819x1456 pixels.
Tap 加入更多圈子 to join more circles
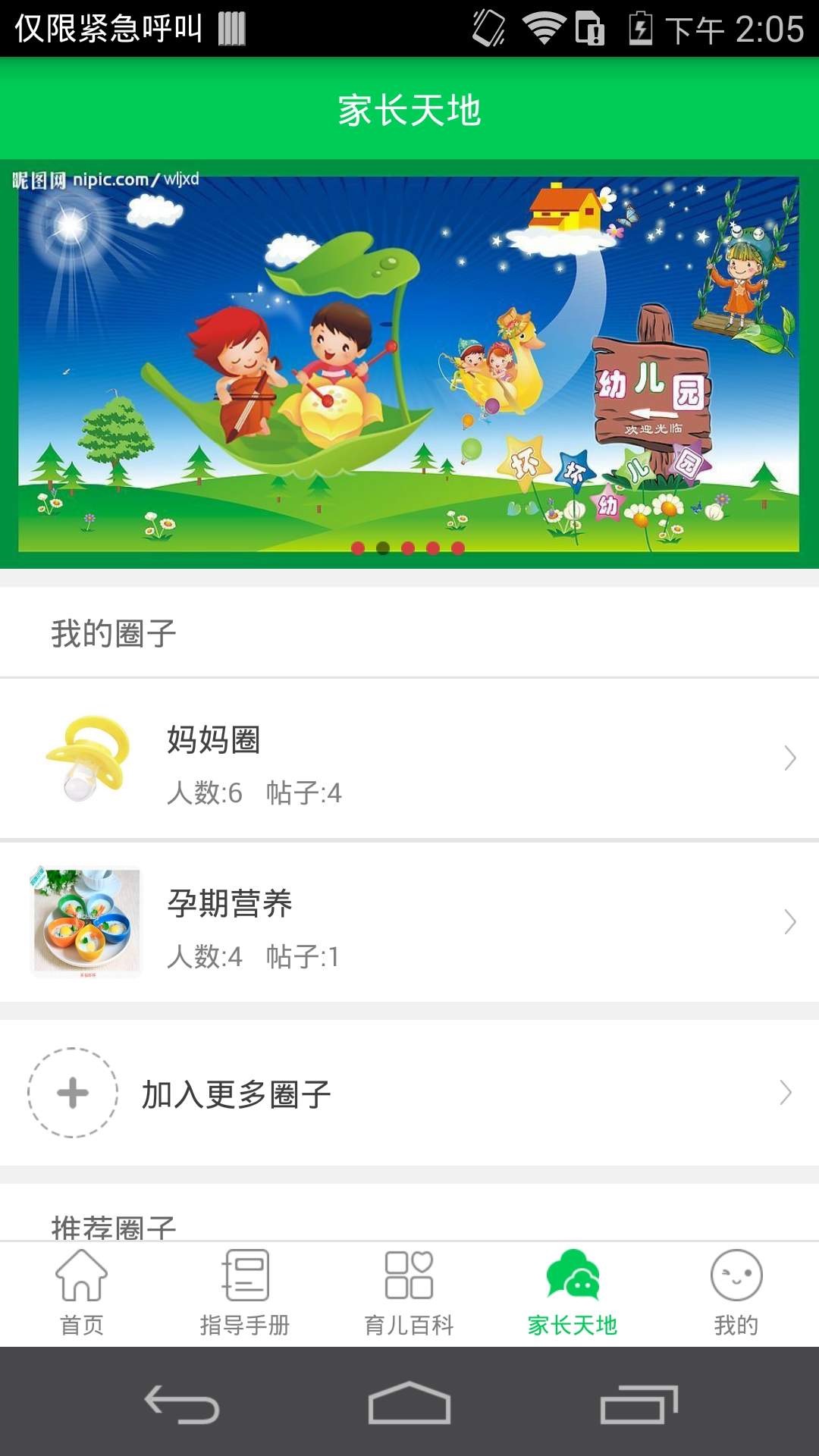point(409,1093)
